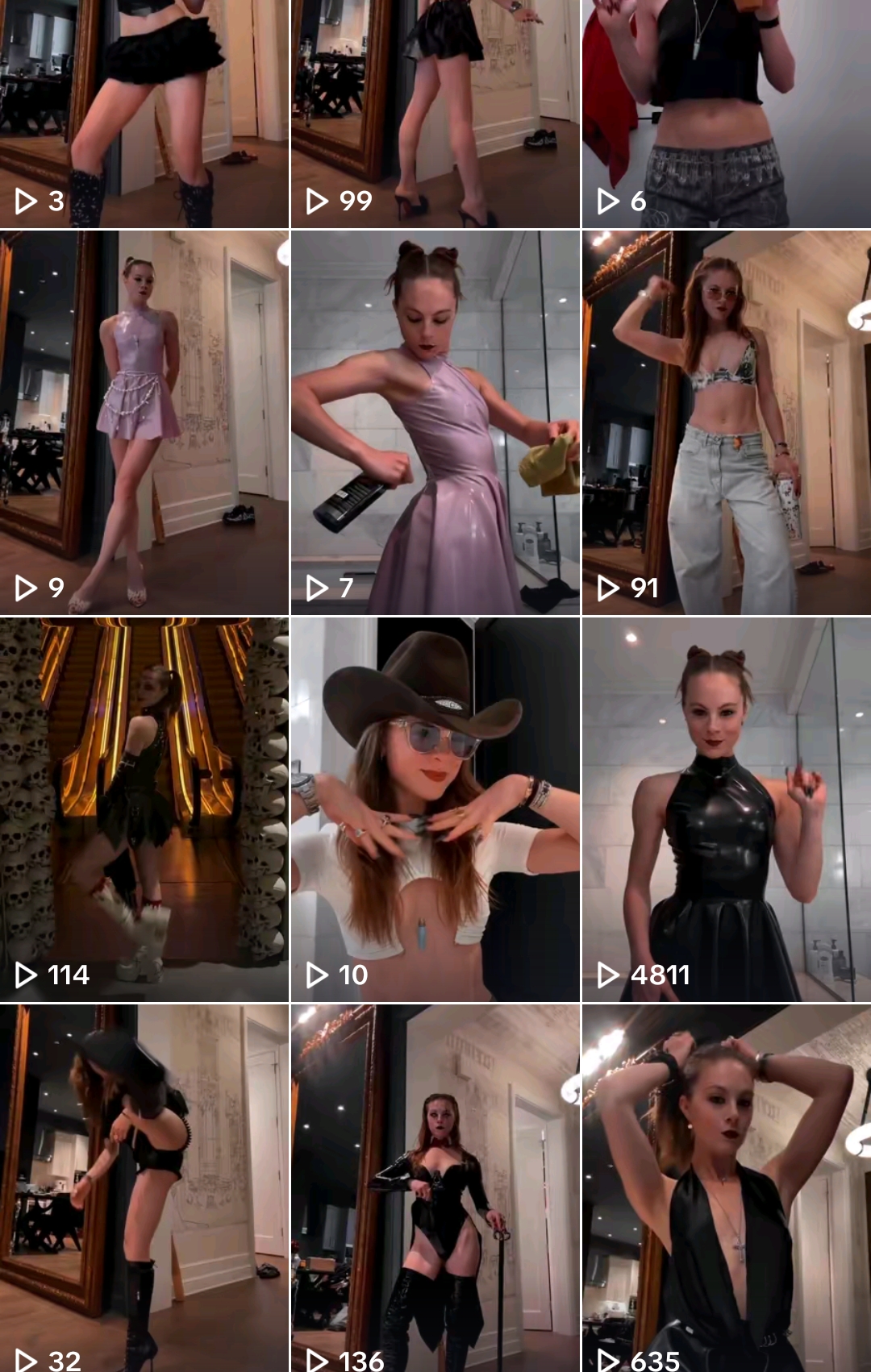Screen dimensions: 871x1372
Task: Open the video with 91 plays
Action: (726, 422)
